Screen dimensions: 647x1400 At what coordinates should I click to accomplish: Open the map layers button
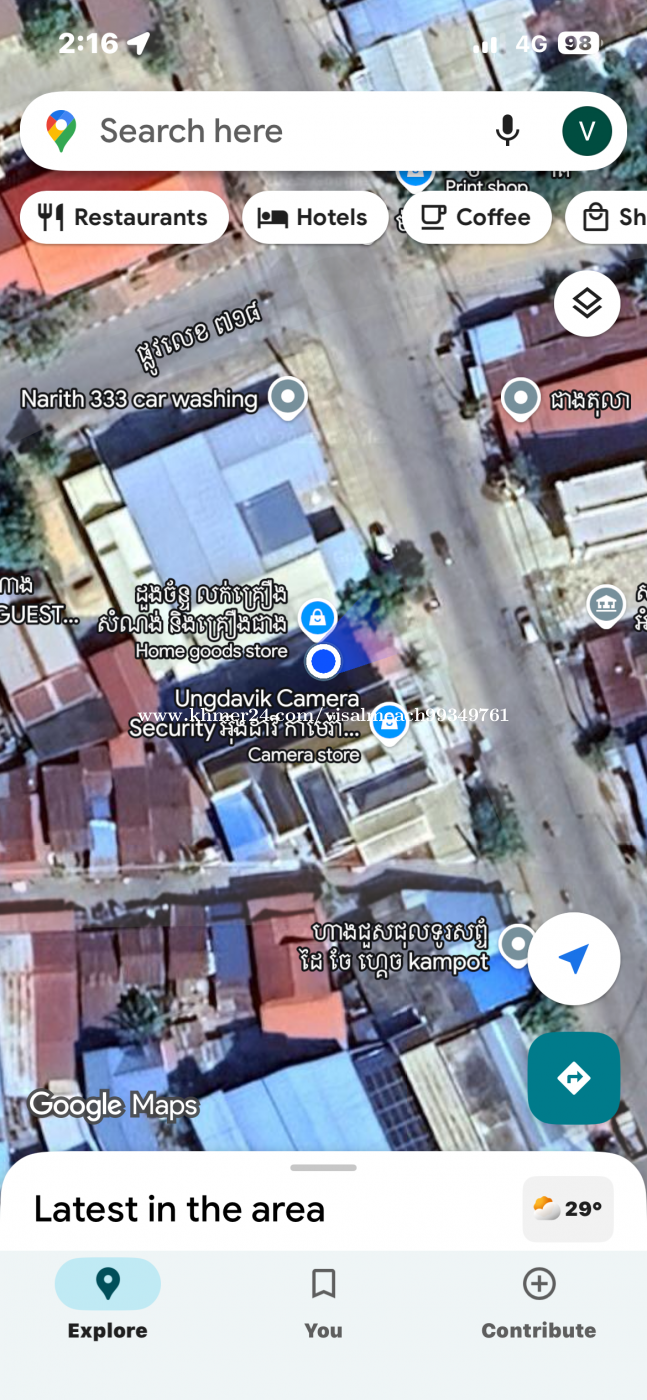click(x=587, y=303)
